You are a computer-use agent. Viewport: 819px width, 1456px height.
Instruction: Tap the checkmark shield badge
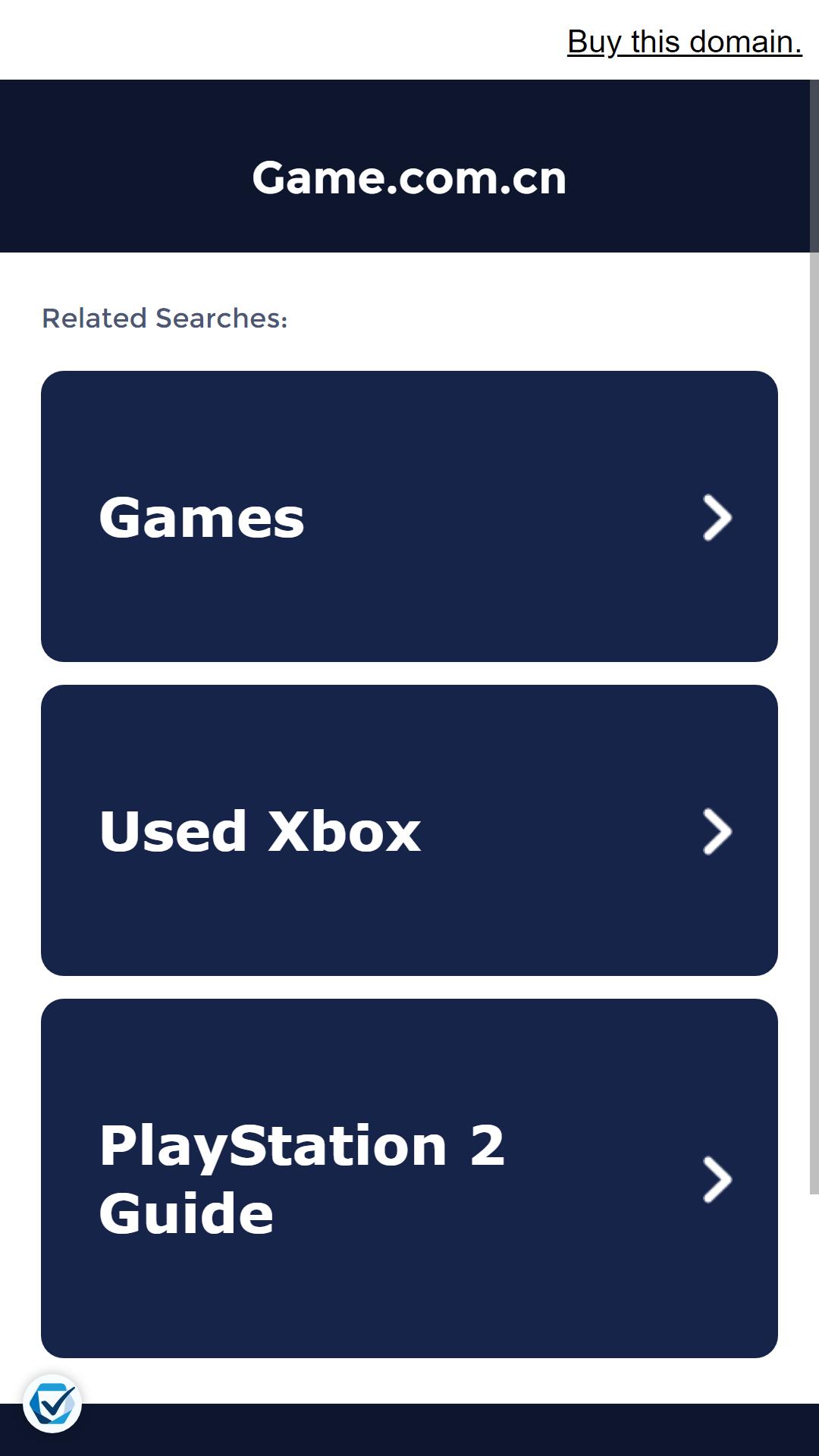(x=52, y=1404)
